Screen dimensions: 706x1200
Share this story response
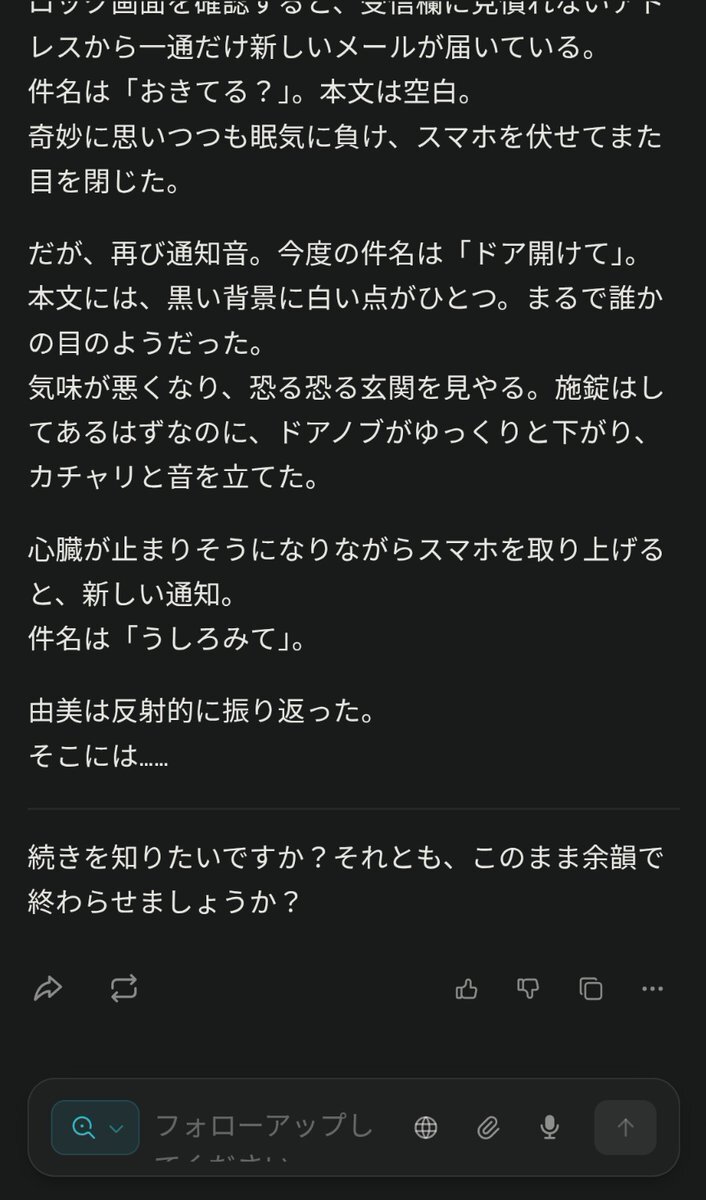[48, 989]
